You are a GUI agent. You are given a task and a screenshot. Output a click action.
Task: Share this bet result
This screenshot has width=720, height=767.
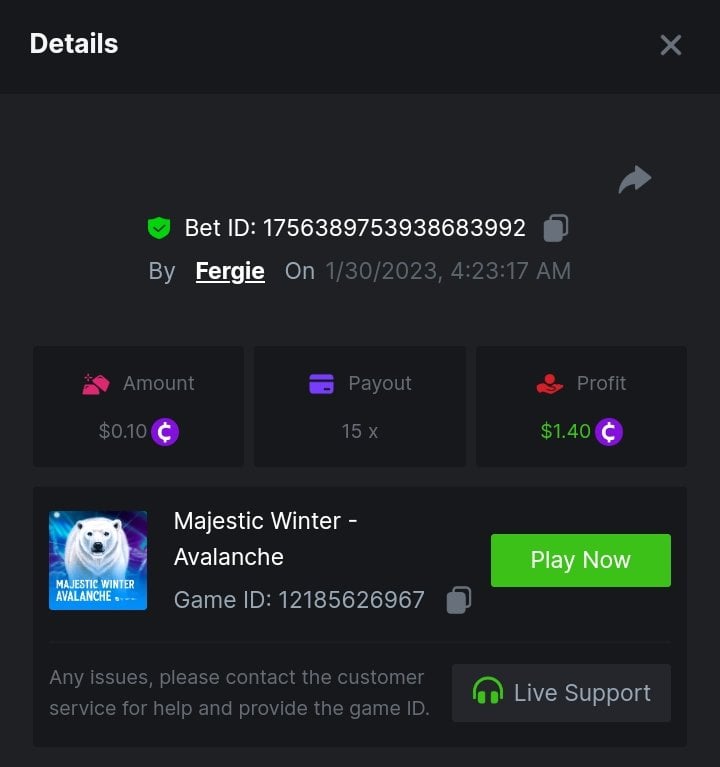pos(634,180)
